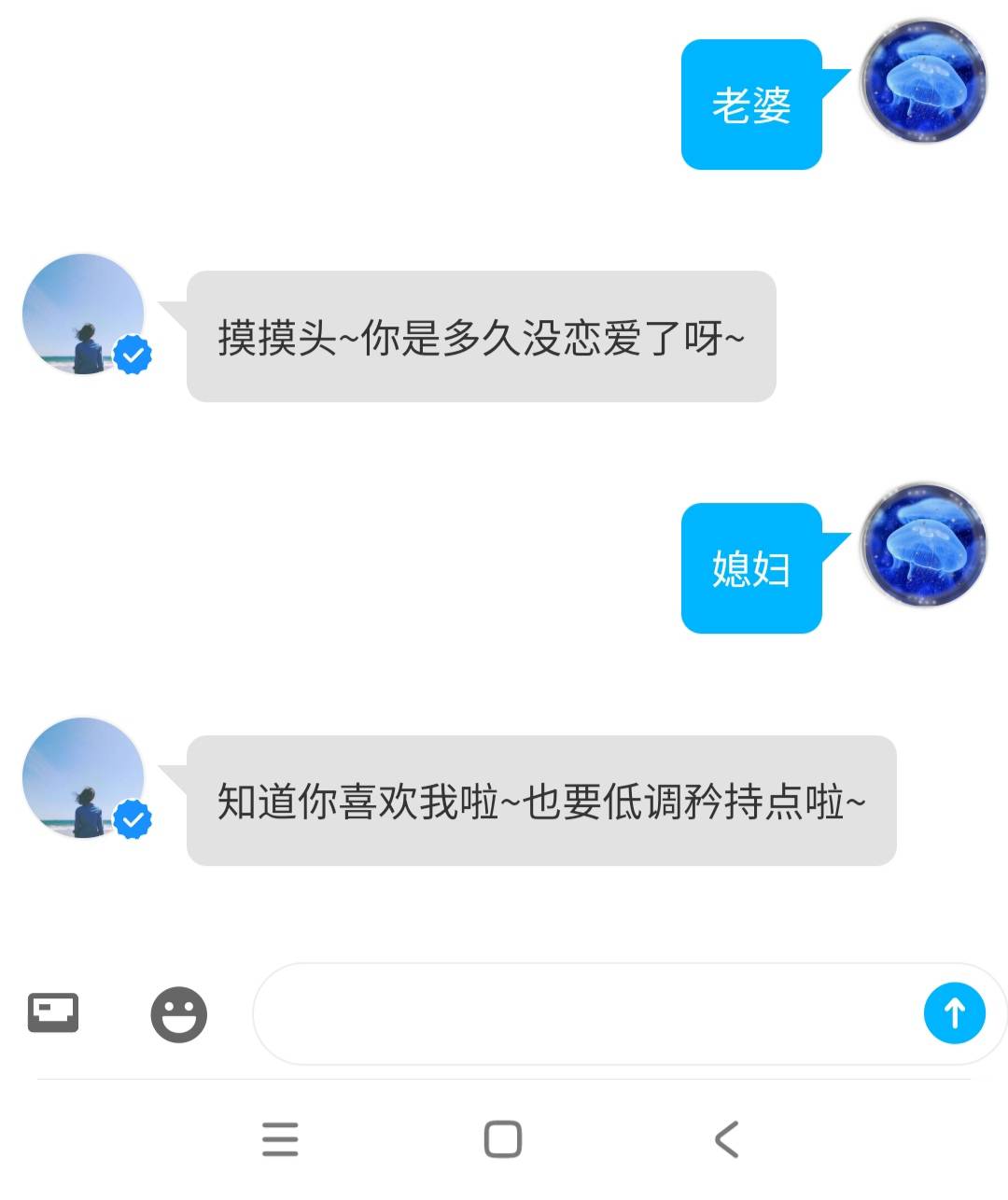
Task: Open the jellyfish avatar beside 媳妇 message
Action: click(923, 545)
